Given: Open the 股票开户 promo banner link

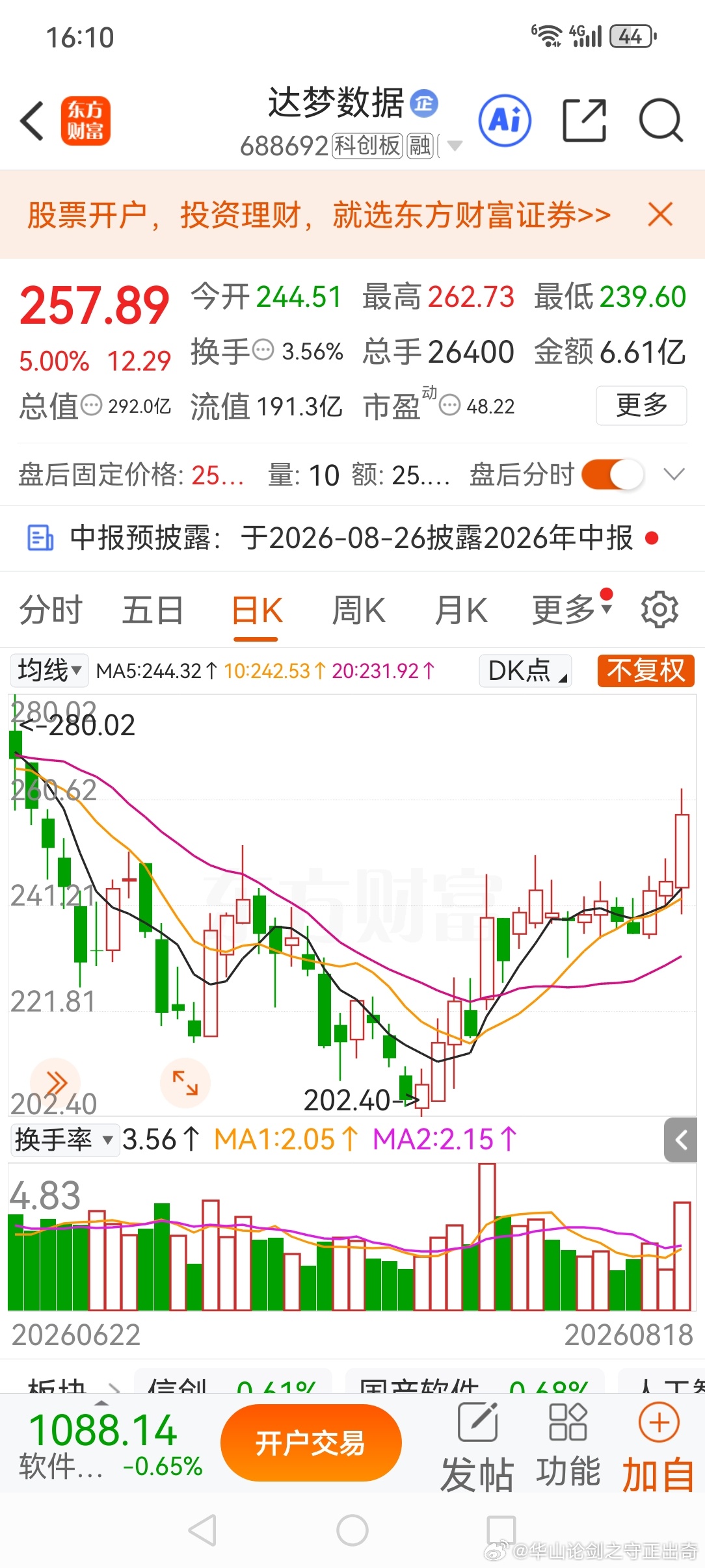Looking at the screenshot, I should coord(319,215).
